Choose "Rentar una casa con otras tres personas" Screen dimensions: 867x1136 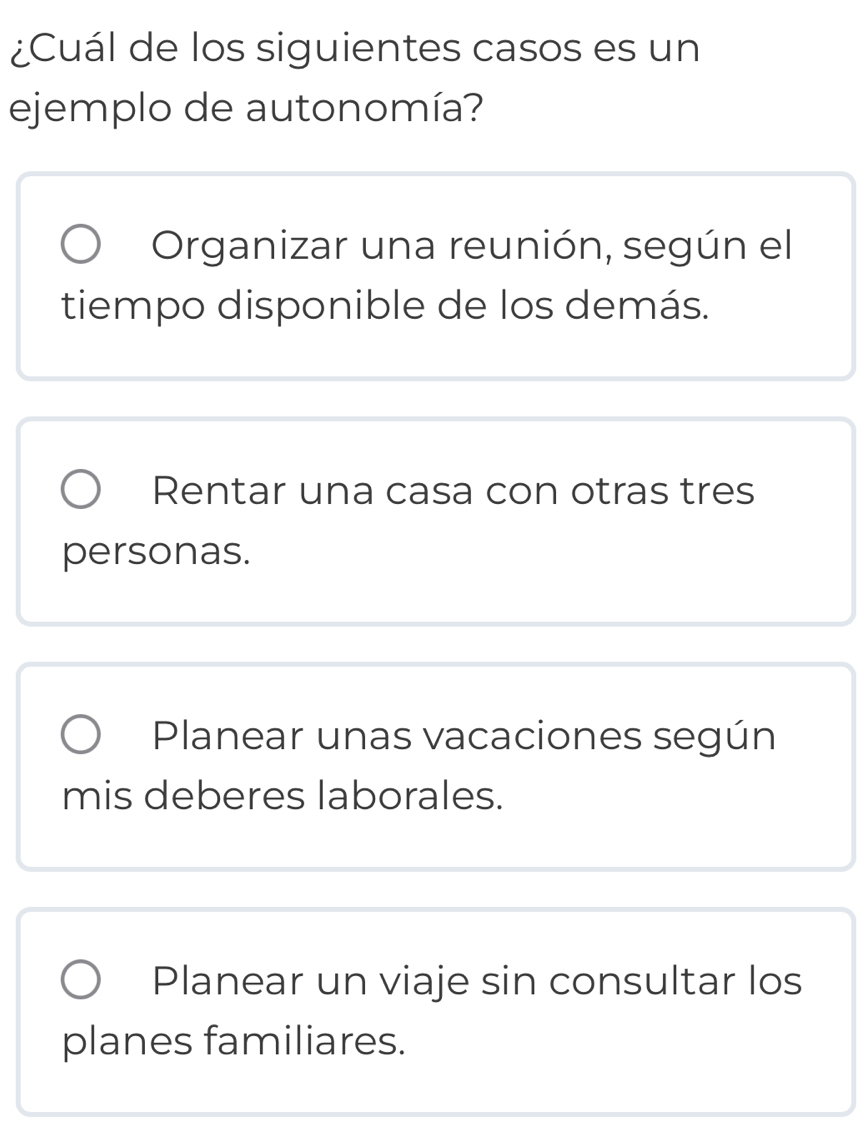(82, 492)
